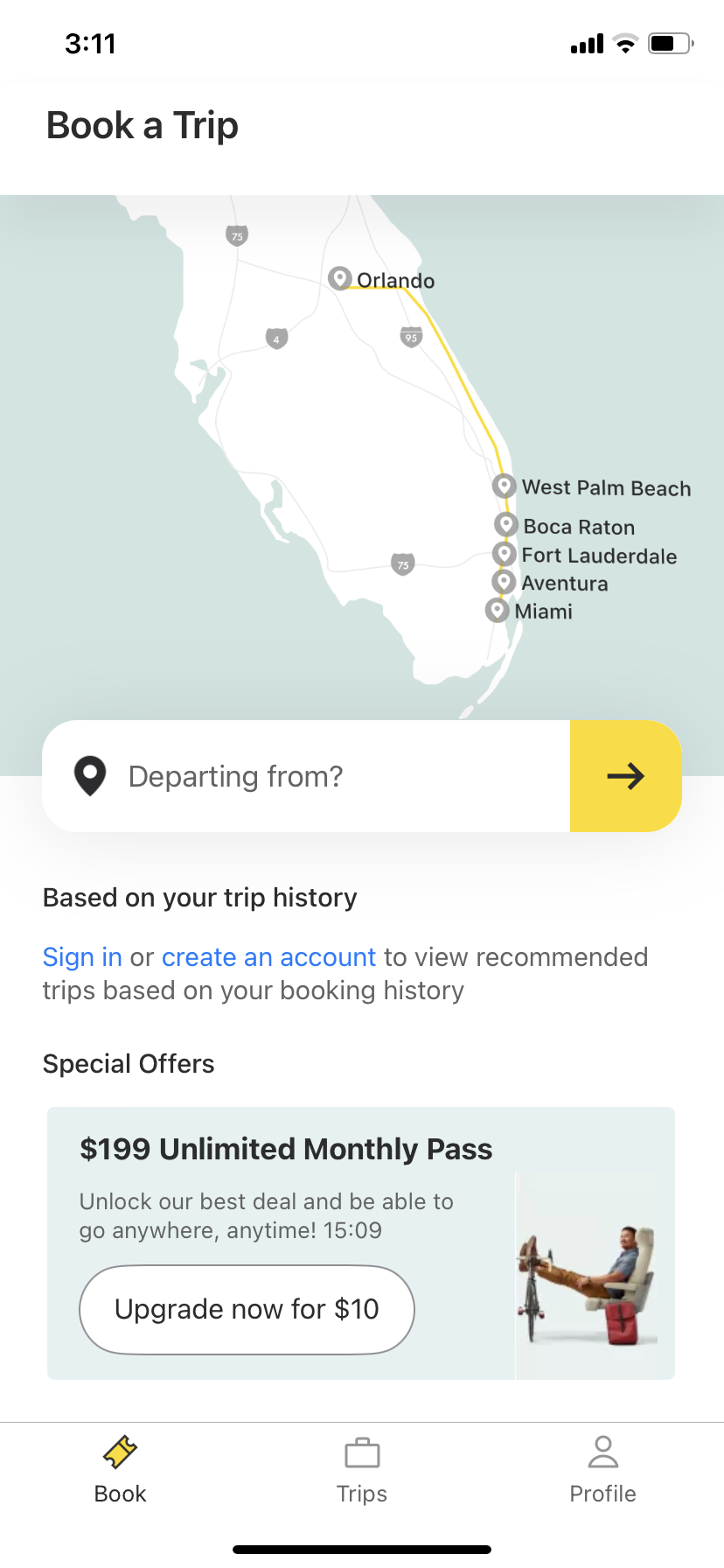Follow the create an account link
Screen dimensions: 724x1568
click(x=268, y=957)
